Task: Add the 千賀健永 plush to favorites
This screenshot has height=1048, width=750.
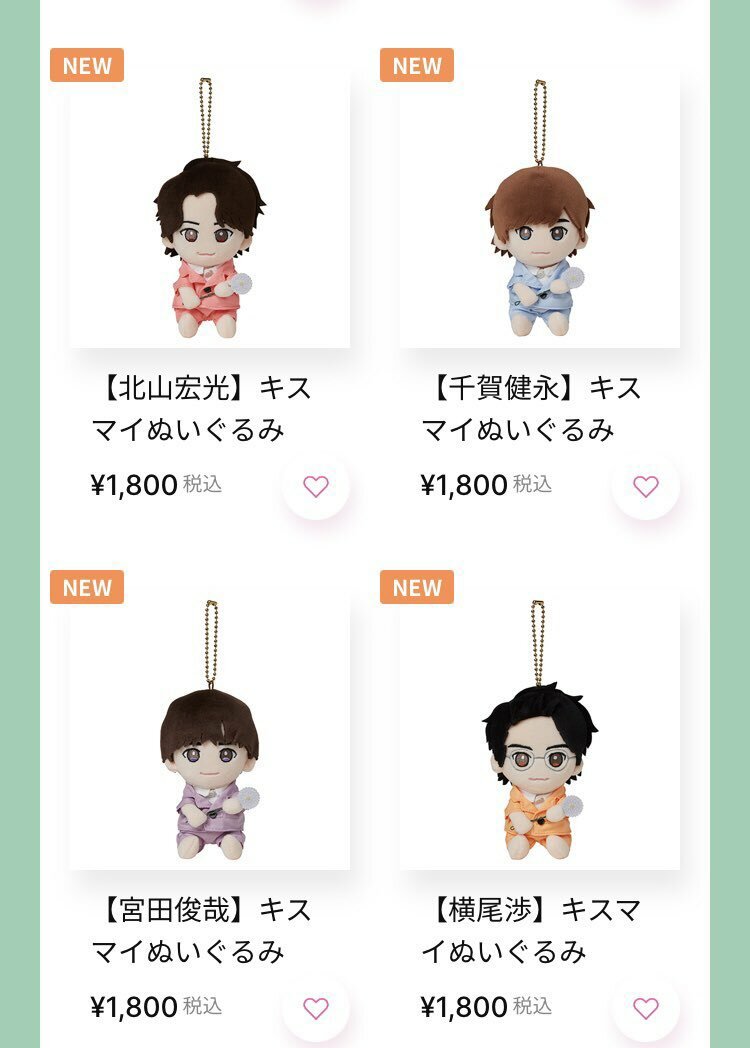Action: 646,487
